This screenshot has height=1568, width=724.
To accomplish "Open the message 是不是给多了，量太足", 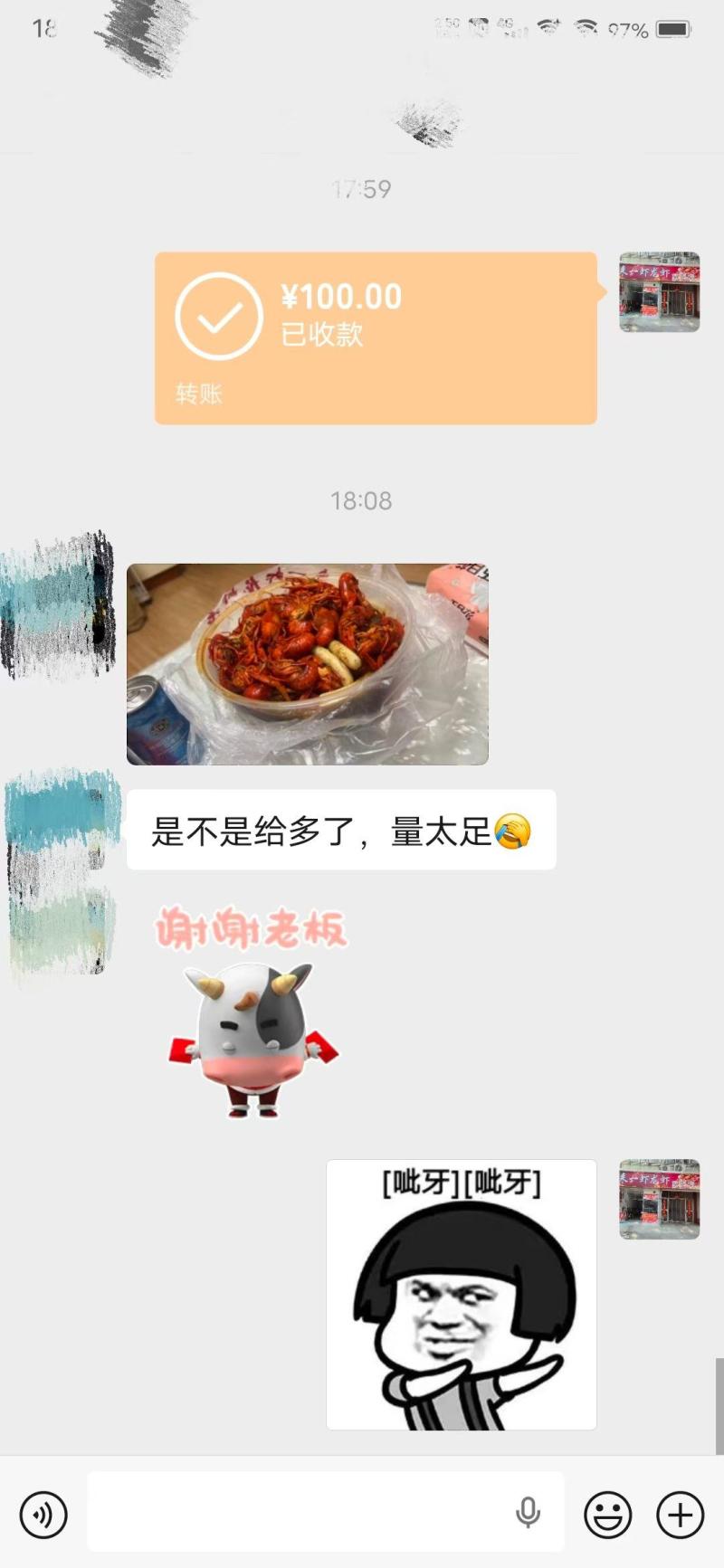I will point(340,830).
